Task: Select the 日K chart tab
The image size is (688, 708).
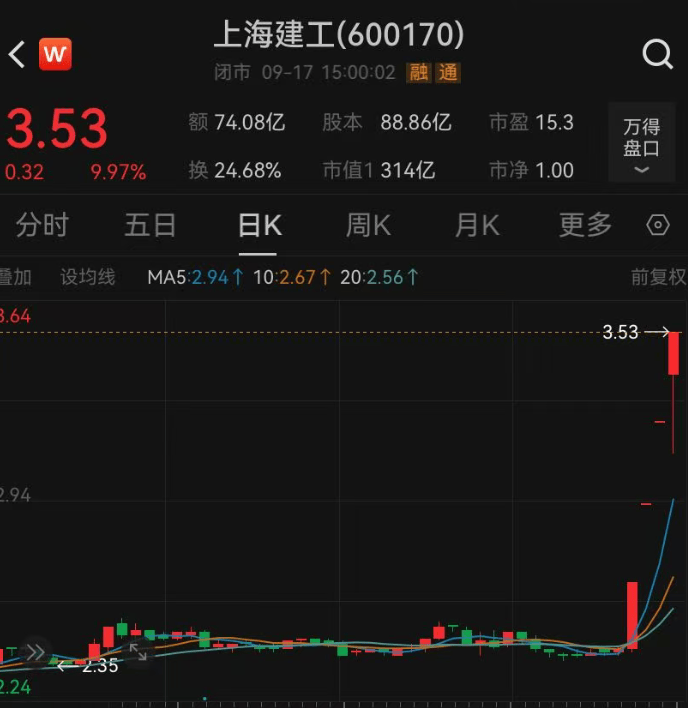Action: [259, 225]
